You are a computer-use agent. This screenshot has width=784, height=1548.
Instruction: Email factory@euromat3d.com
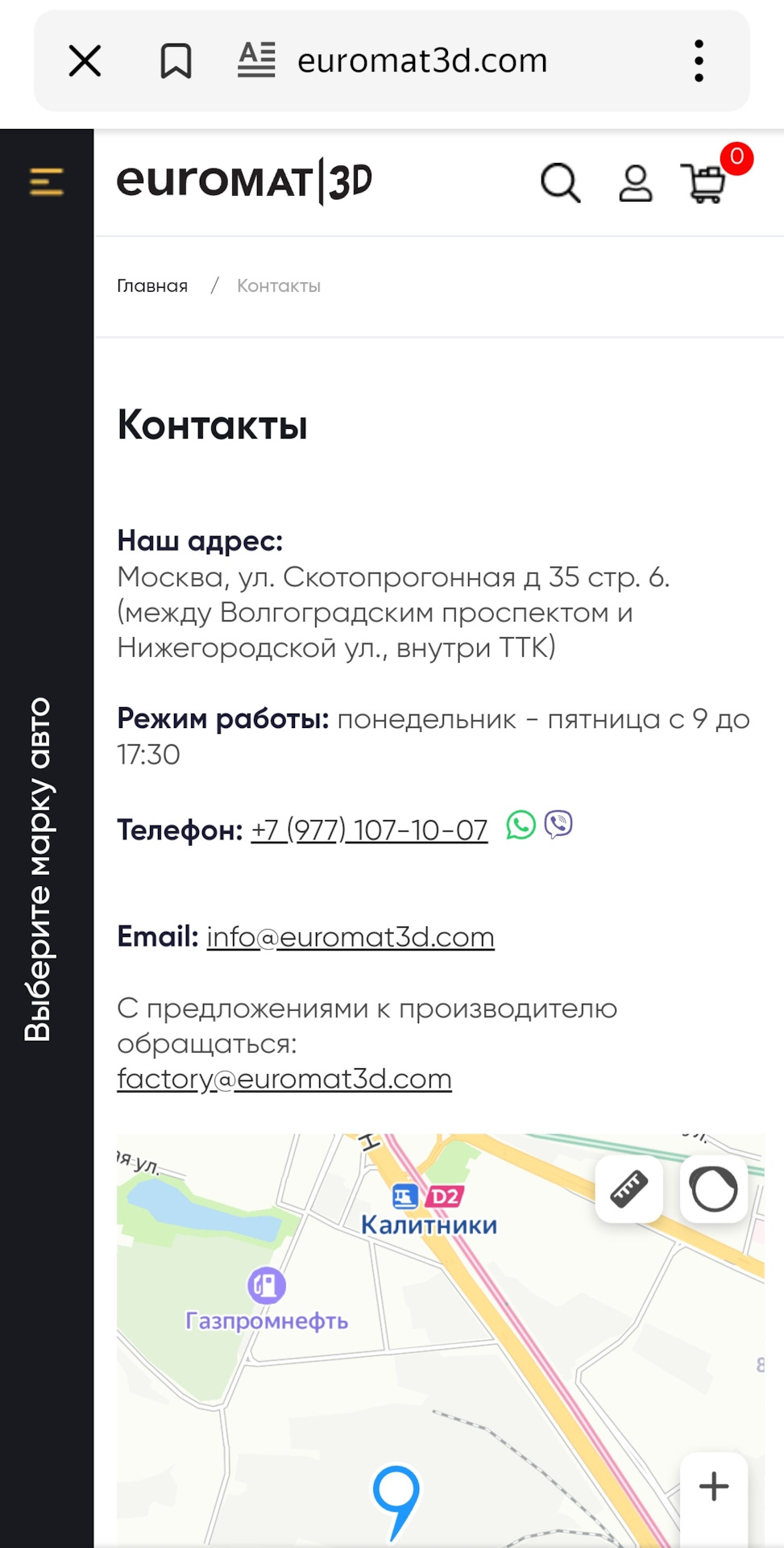pos(284,1079)
